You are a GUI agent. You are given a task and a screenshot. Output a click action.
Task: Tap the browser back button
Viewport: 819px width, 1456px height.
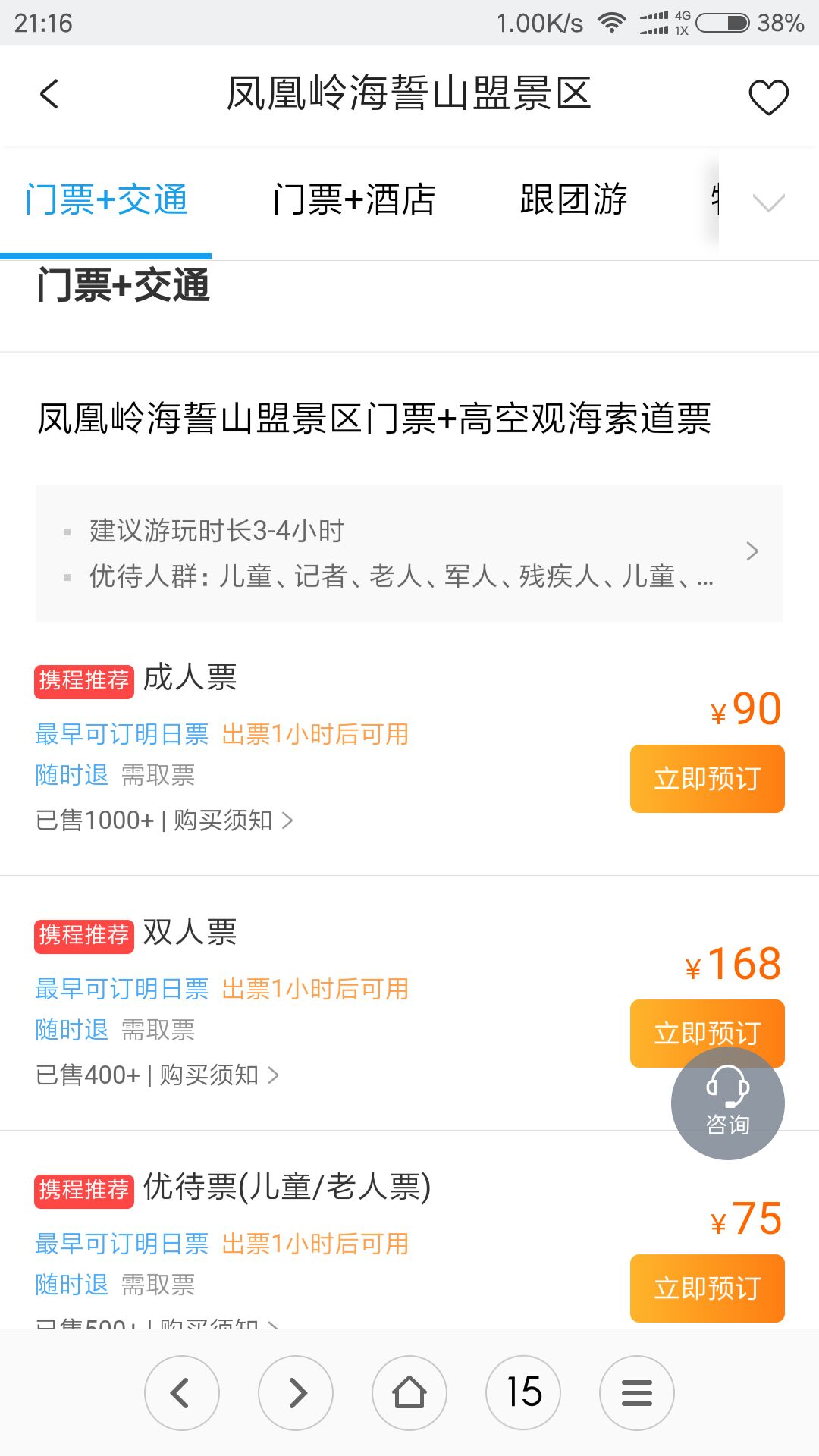(x=182, y=1393)
